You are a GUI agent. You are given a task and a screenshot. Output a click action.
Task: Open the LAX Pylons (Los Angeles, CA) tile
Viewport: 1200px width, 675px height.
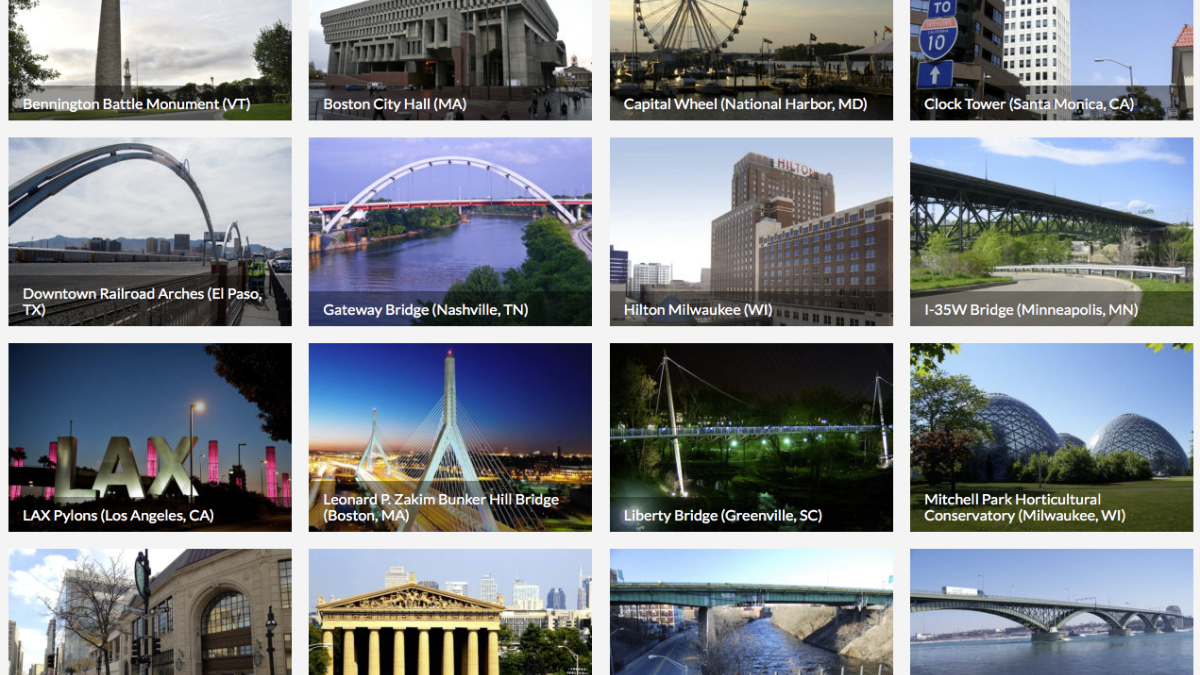click(150, 437)
